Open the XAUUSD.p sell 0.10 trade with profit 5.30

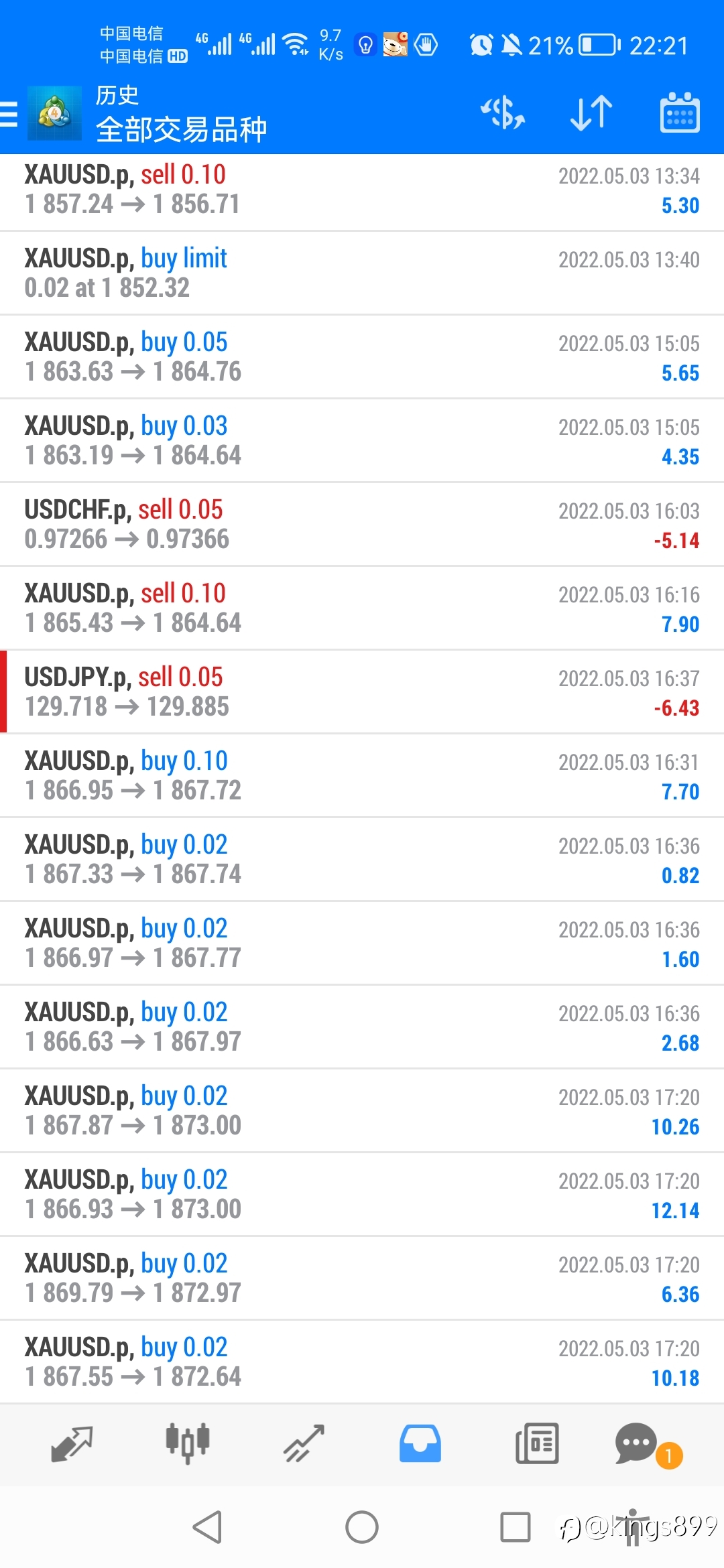coord(362,193)
